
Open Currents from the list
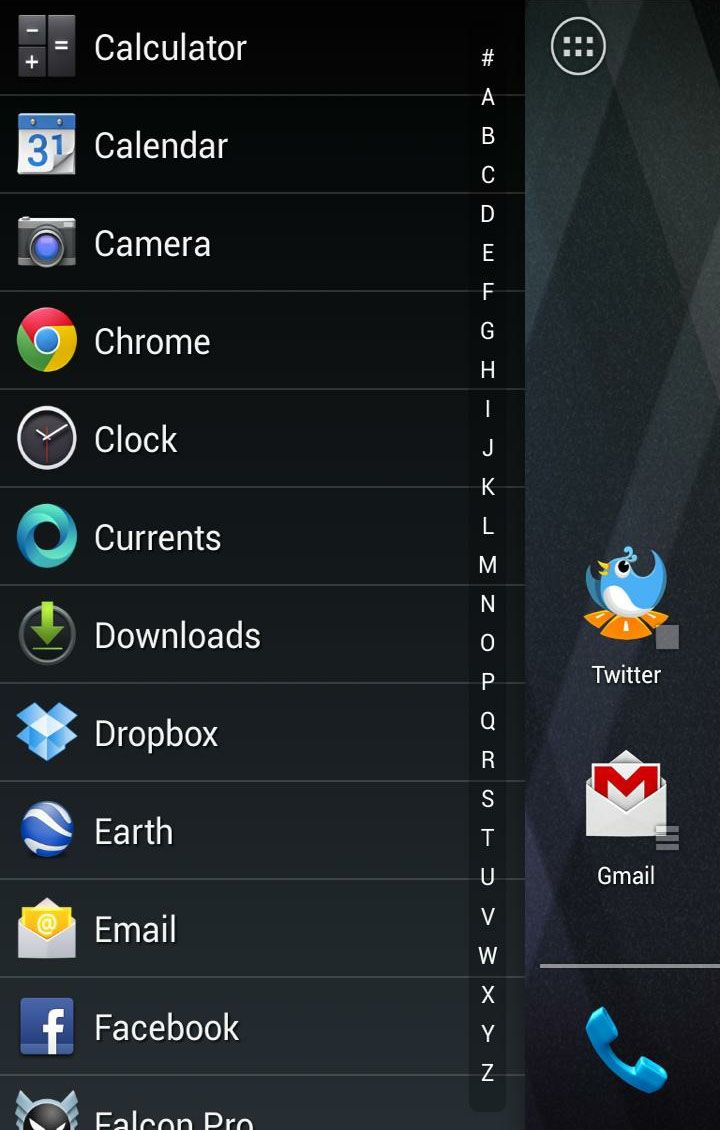(x=157, y=537)
